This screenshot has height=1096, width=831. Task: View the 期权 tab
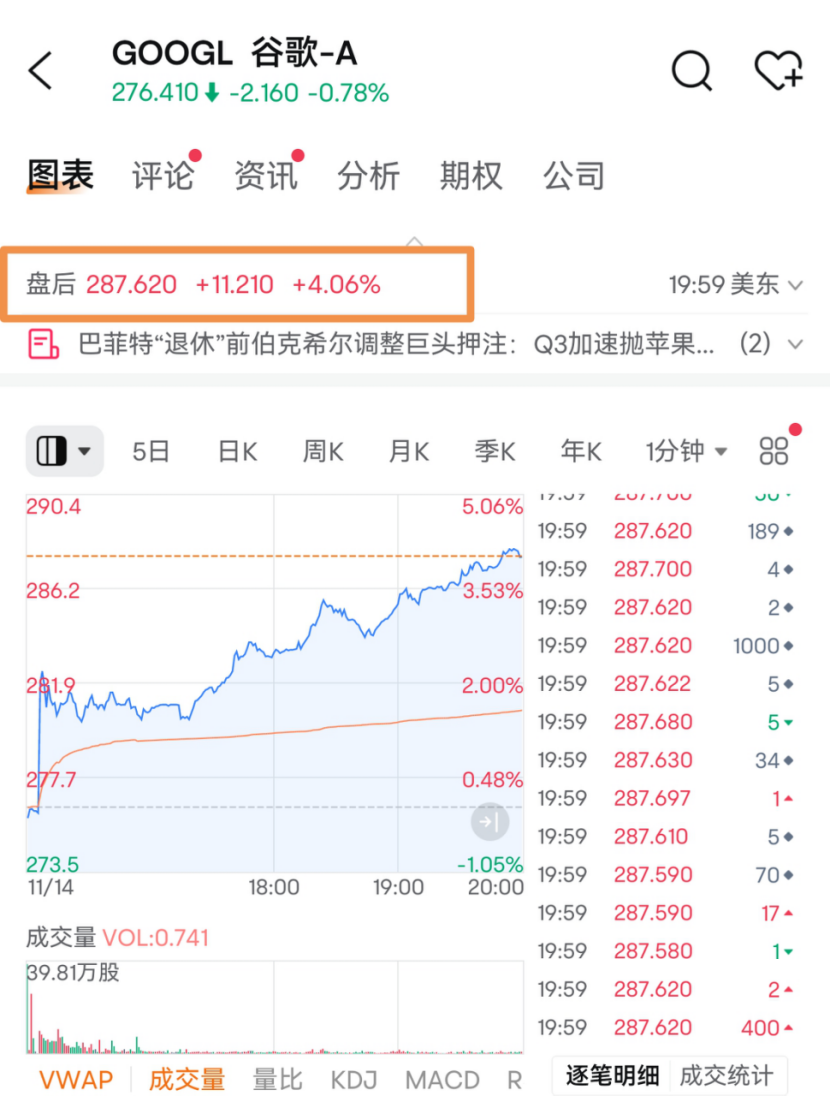pyautogui.click(x=470, y=176)
